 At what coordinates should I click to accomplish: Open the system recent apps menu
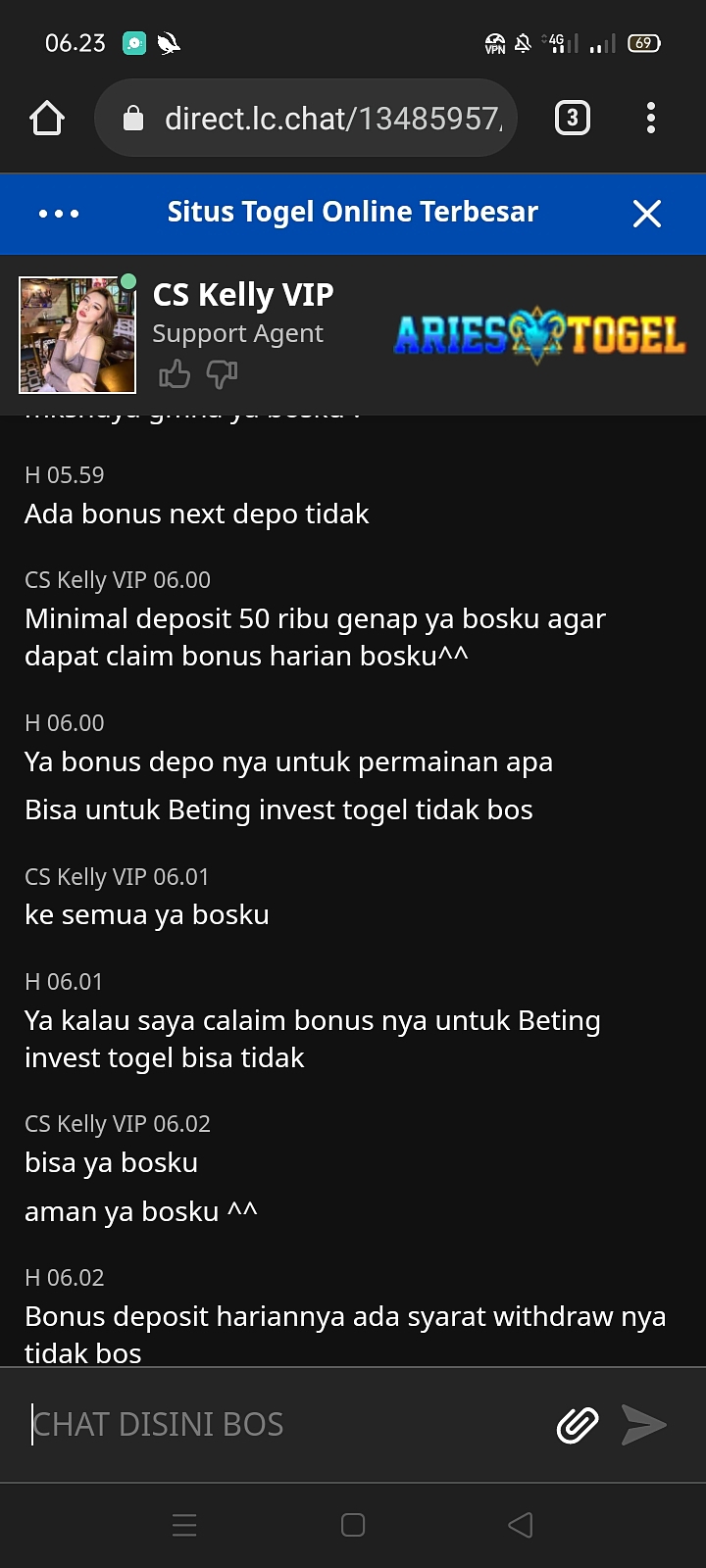click(x=184, y=1525)
